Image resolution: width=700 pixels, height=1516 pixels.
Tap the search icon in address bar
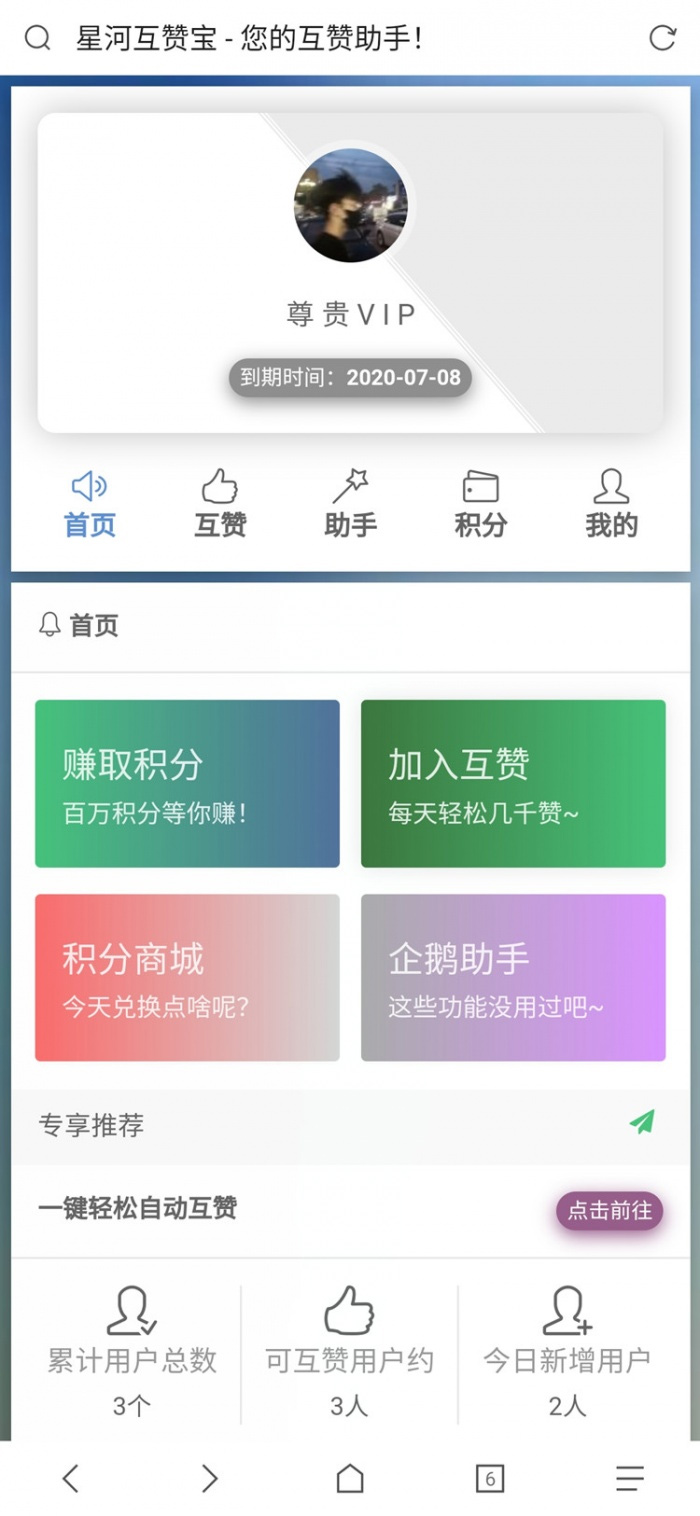coord(37,38)
